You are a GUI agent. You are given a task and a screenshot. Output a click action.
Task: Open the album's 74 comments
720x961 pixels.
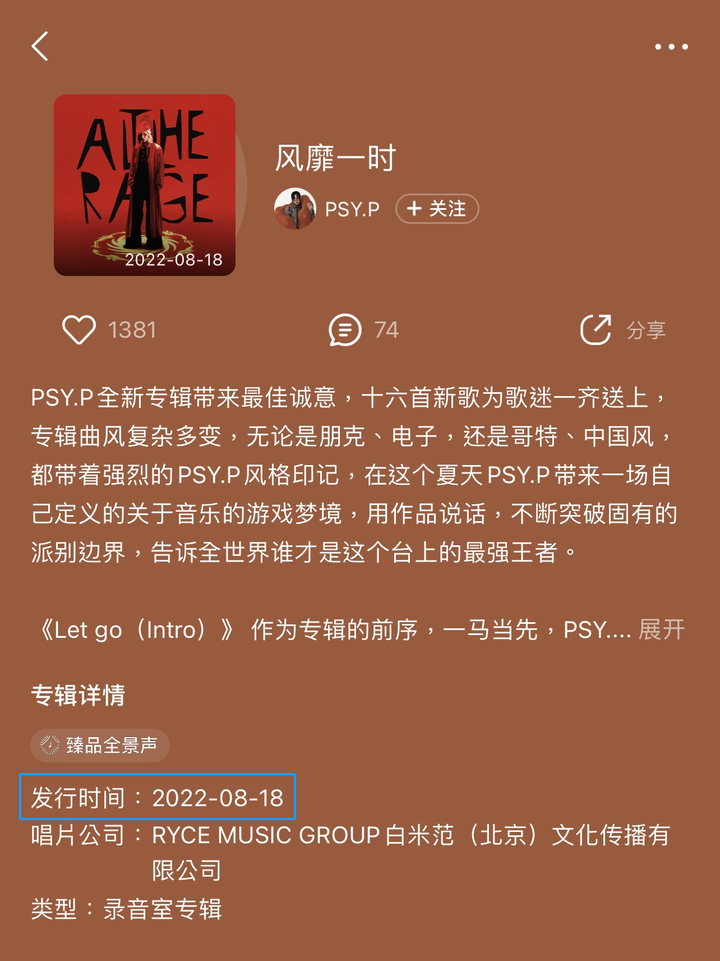(x=346, y=330)
